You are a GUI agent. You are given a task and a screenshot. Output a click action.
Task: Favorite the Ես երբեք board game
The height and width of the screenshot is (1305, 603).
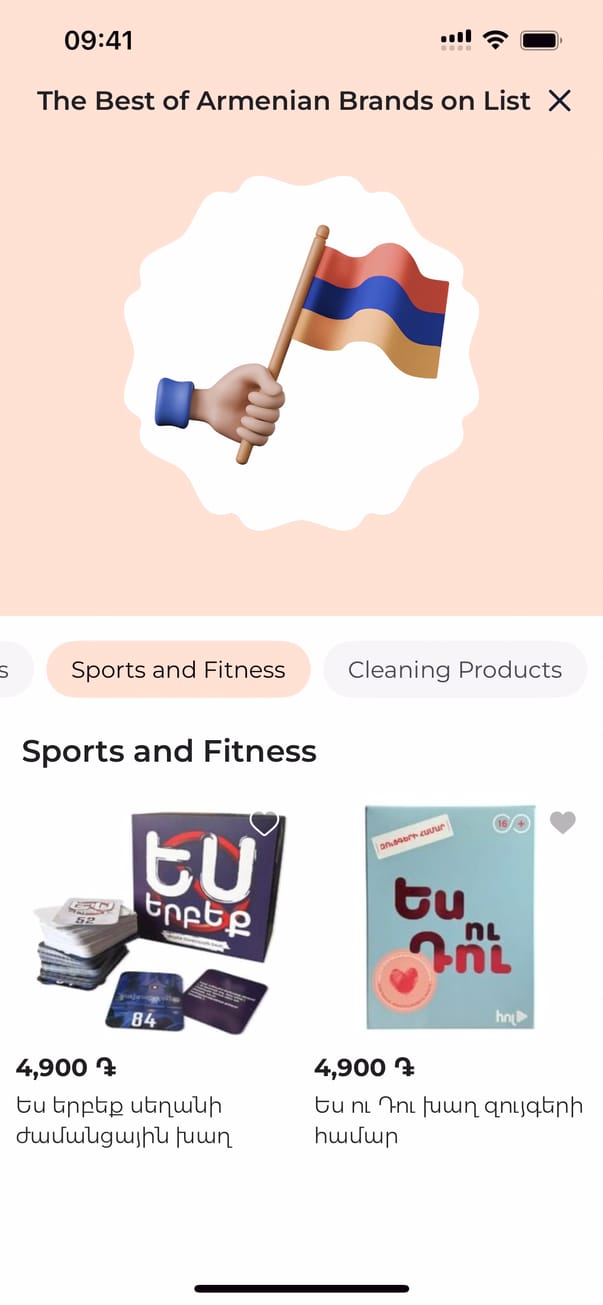coord(264,823)
